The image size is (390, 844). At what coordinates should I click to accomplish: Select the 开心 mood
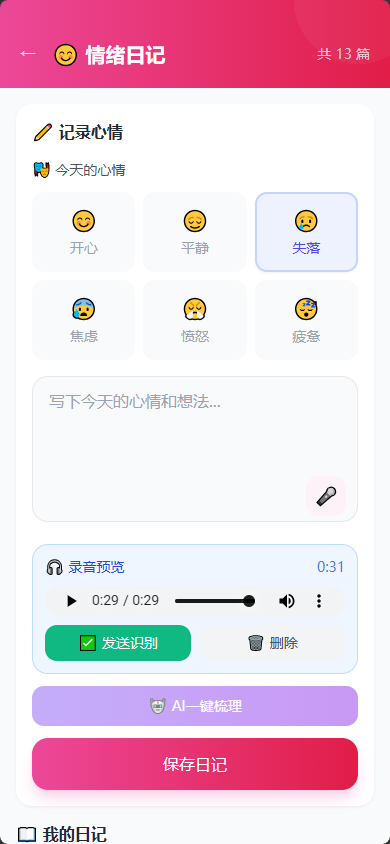tap(83, 232)
